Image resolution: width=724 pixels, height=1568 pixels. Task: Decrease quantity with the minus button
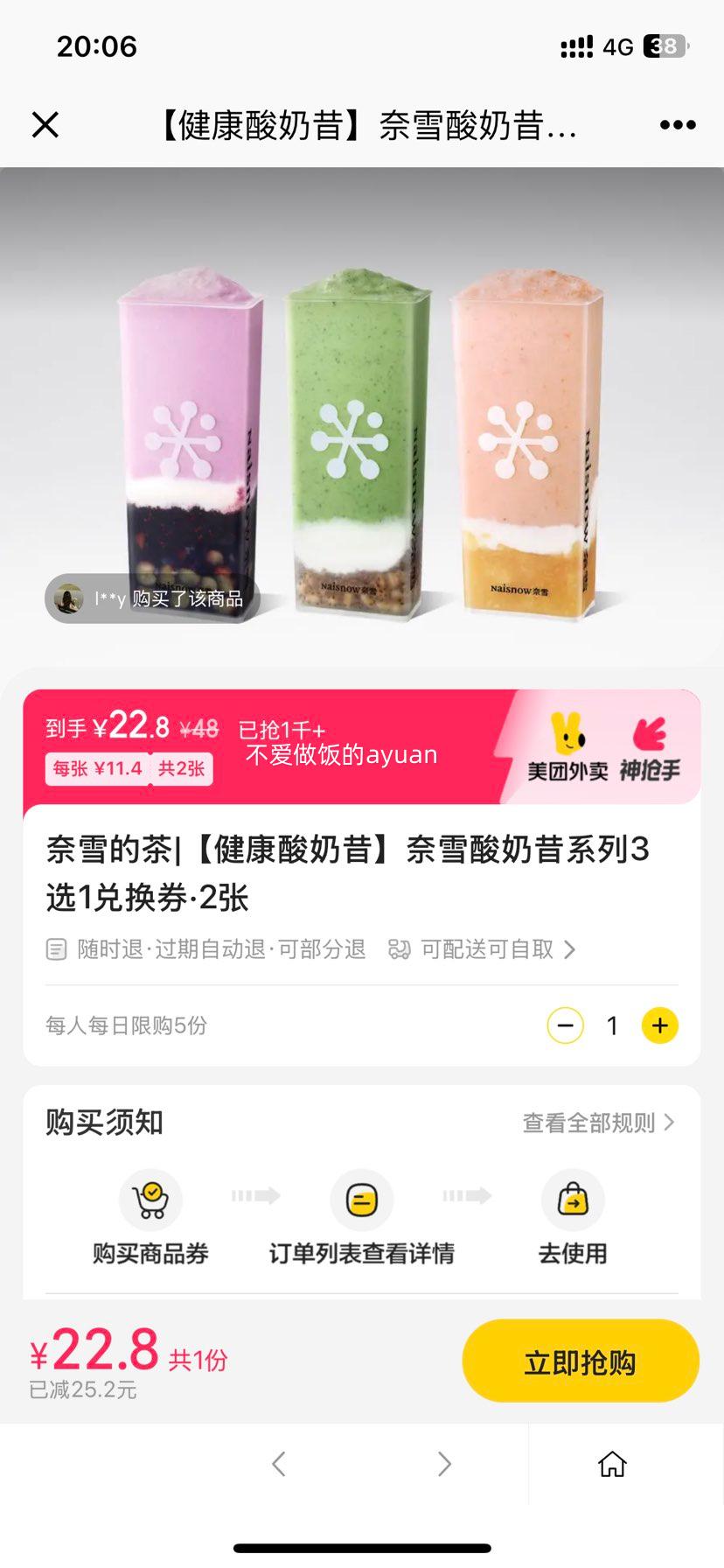point(566,1025)
